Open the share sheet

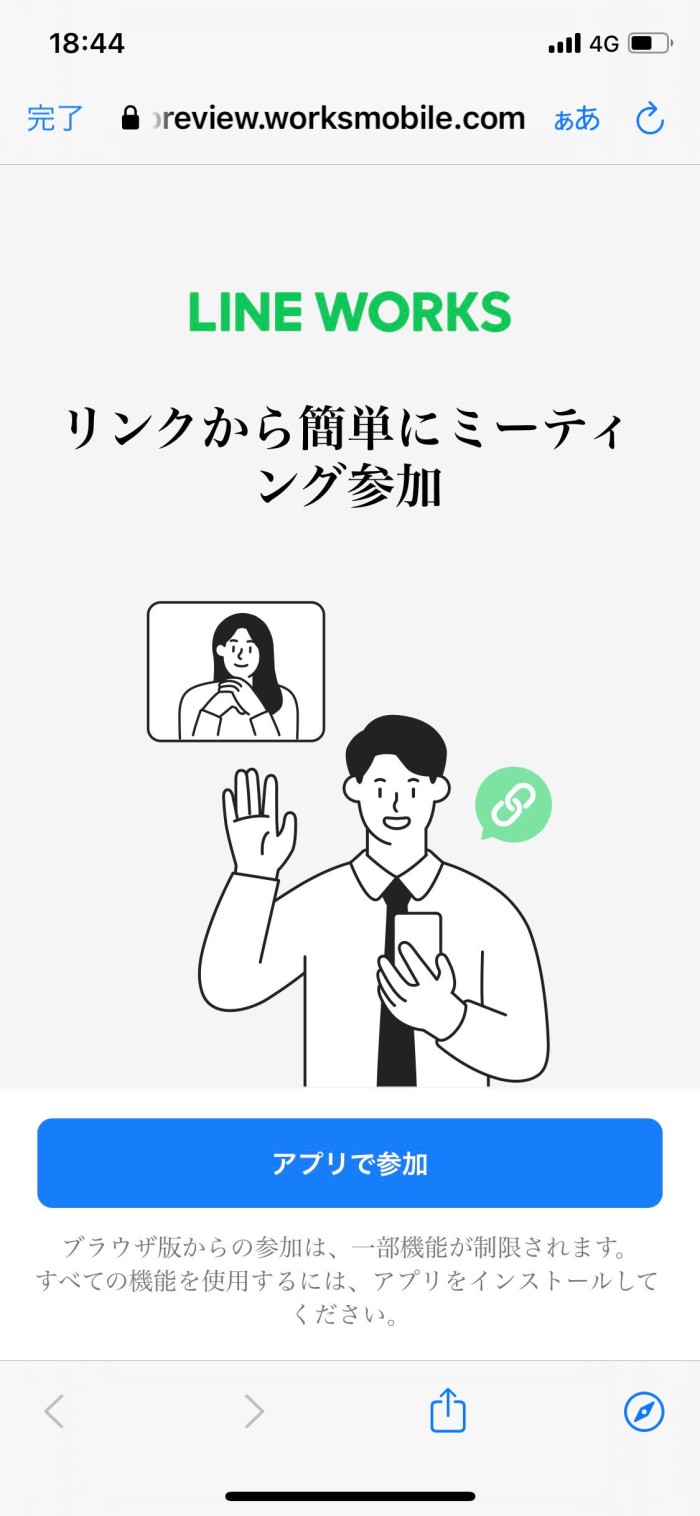448,1412
